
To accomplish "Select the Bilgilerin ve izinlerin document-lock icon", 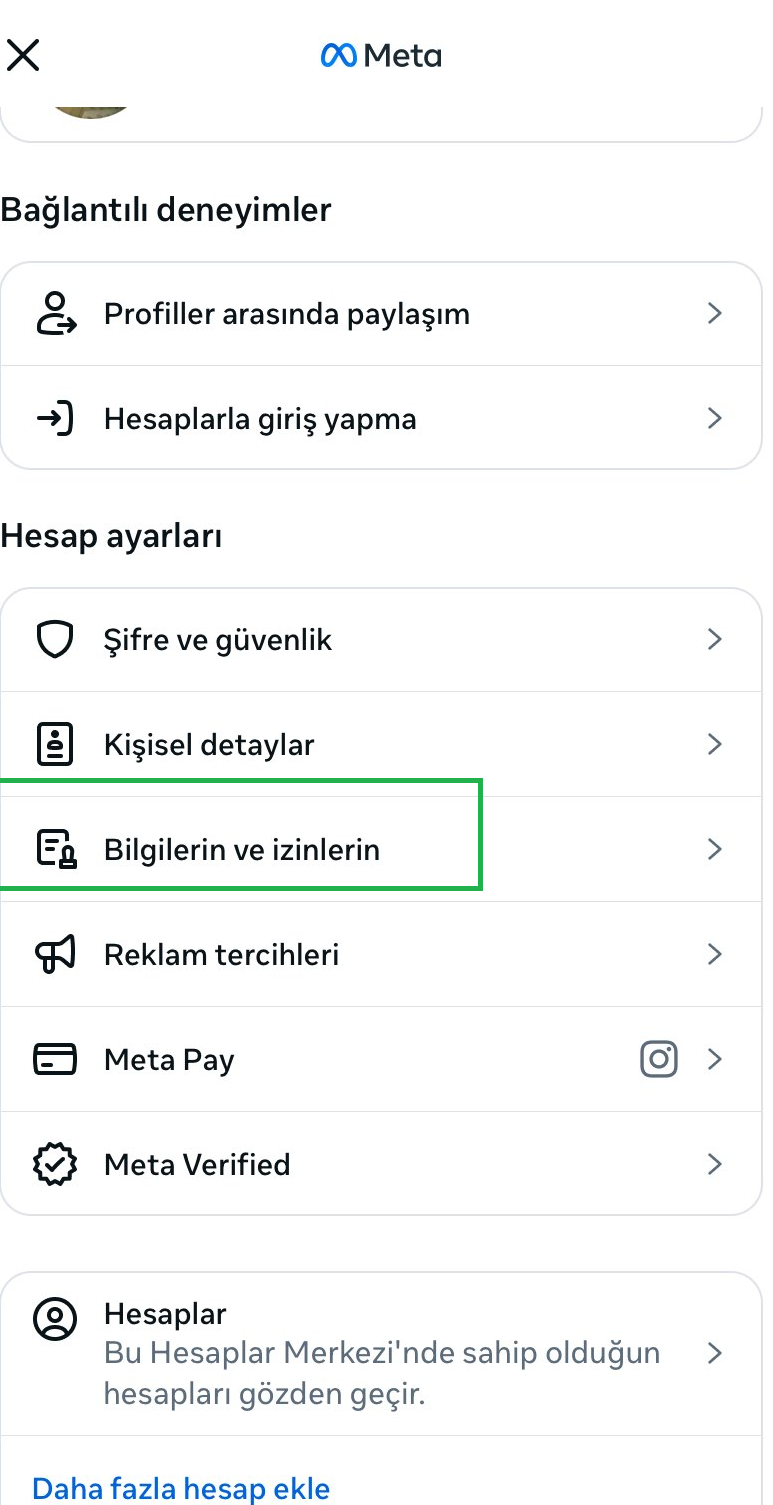I will pos(55,849).
